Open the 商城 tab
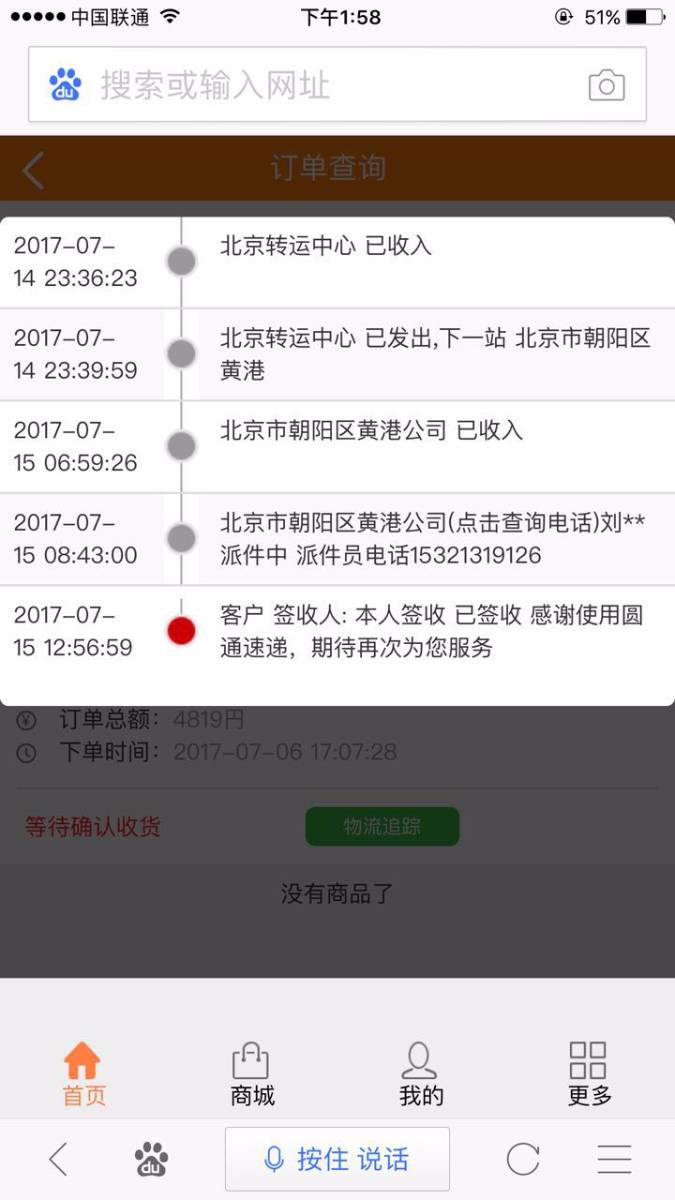Image resolution: width=675 pixels, height=1200 pixels. [x=252, y=1074]
